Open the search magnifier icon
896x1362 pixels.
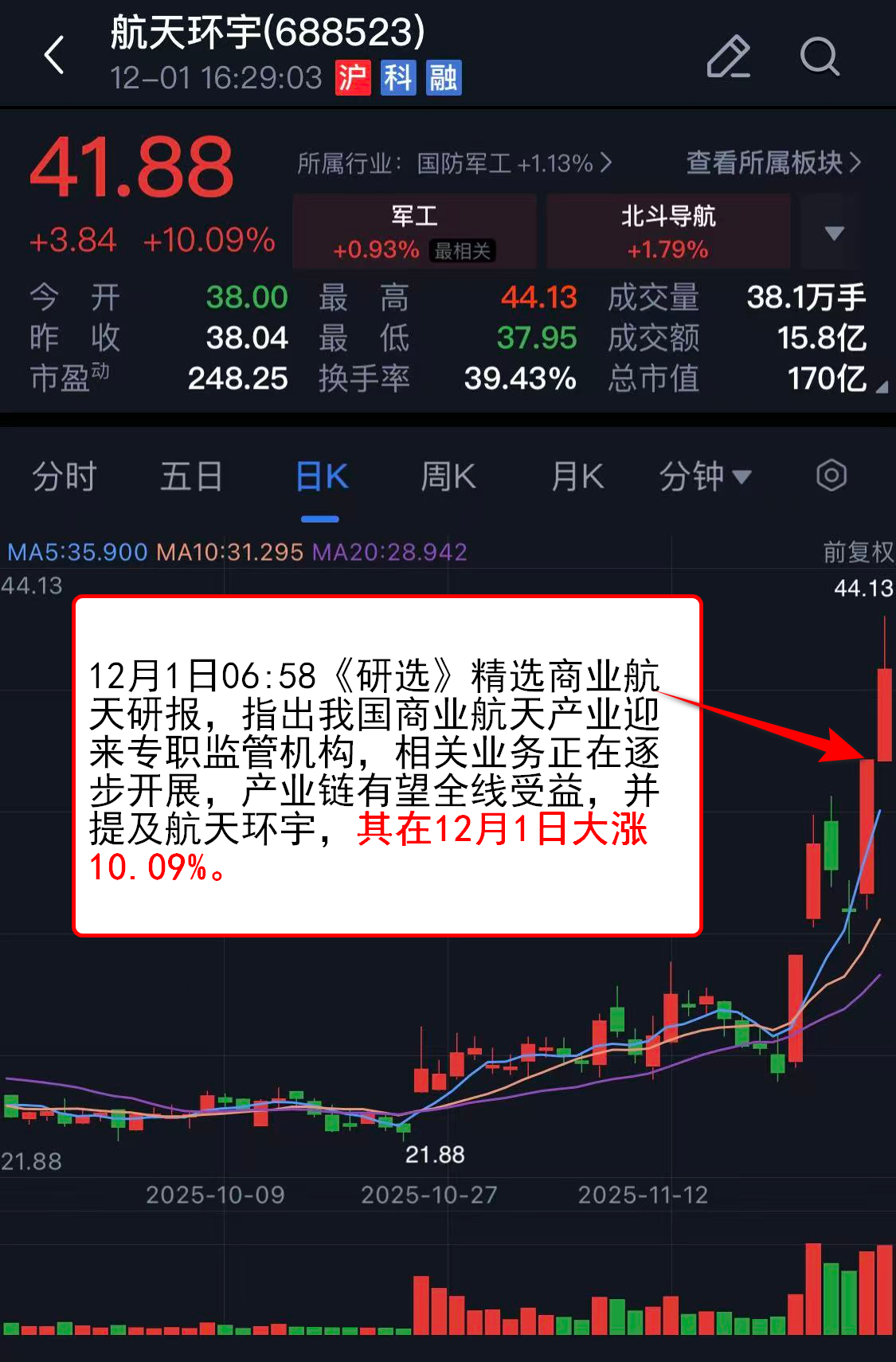pos(820,57)
